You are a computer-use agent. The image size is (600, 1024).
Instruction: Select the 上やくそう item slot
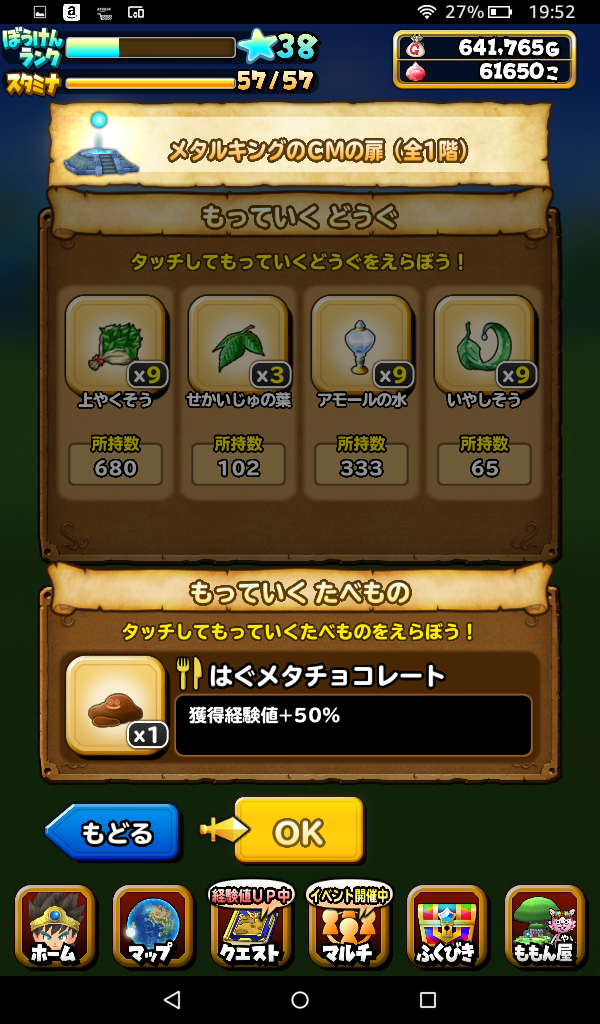click(x=115, y=345)
